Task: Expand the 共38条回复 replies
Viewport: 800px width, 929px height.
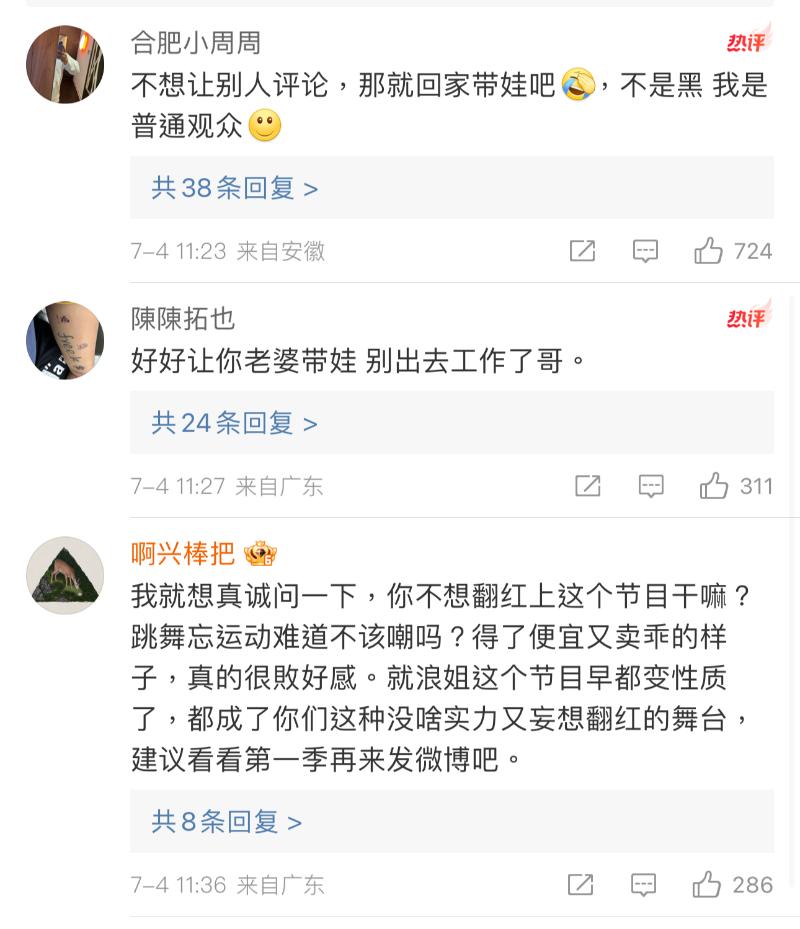Action: pyautogui.click(x=235, y=188)
